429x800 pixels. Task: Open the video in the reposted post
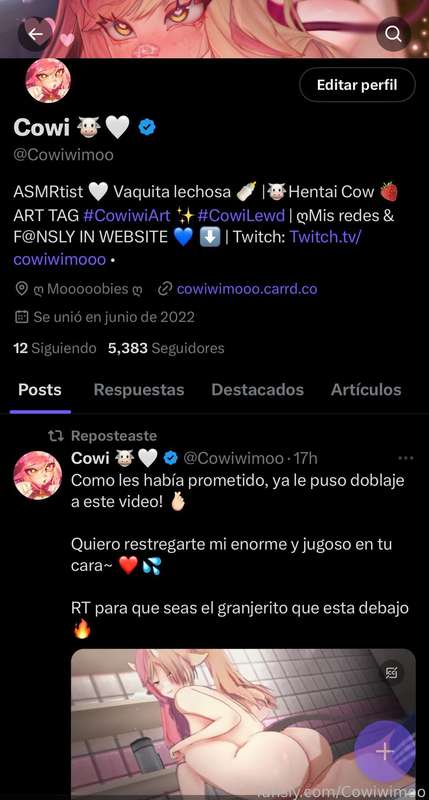[x=243, y=724]
